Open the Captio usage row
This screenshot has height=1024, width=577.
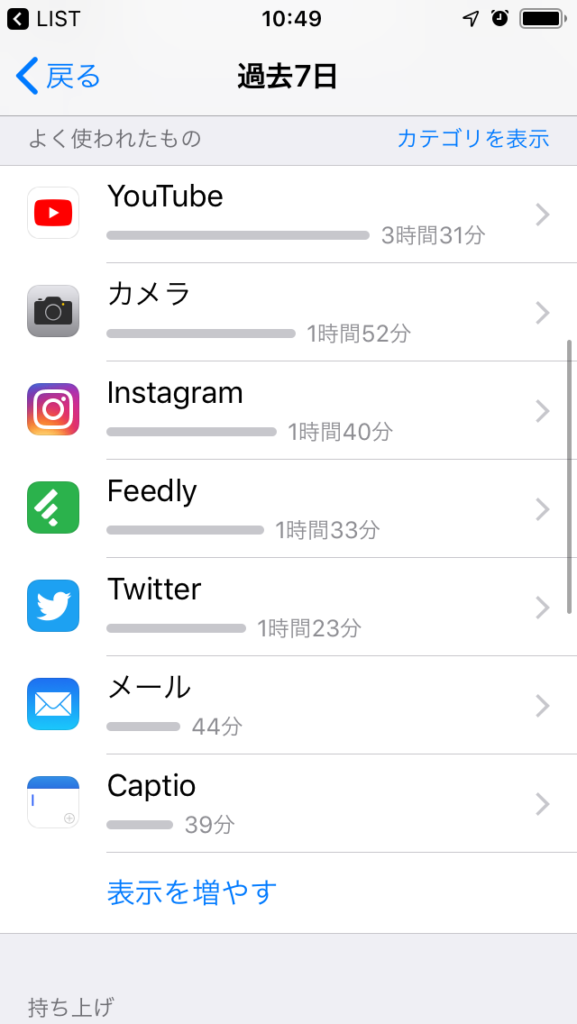[x=288, y=803]
